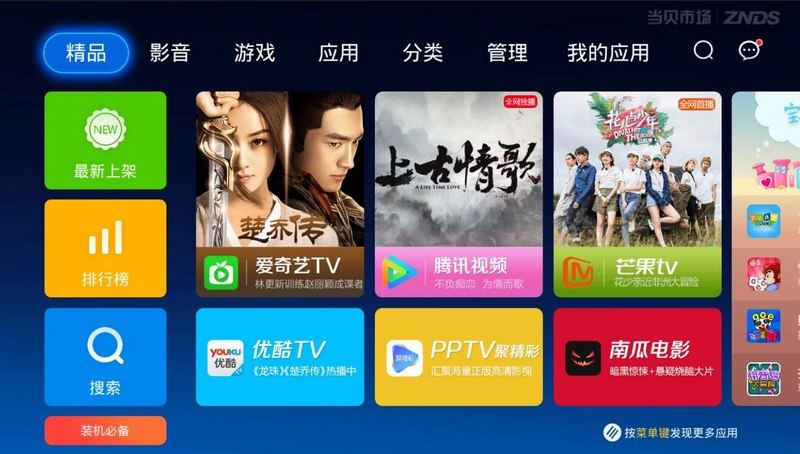Open the PPTV聚精彩 card

tap(459, 356)
